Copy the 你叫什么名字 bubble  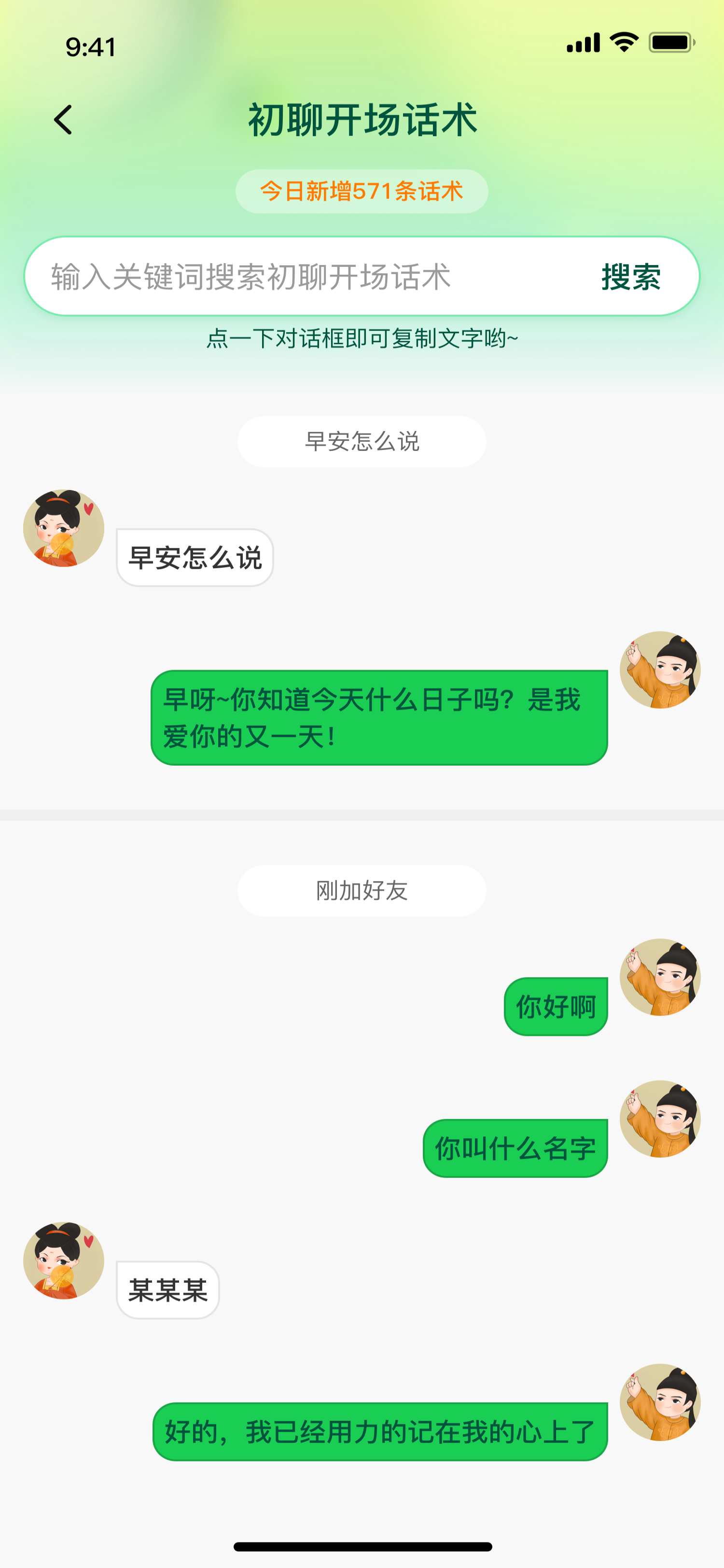point(515,1148)
